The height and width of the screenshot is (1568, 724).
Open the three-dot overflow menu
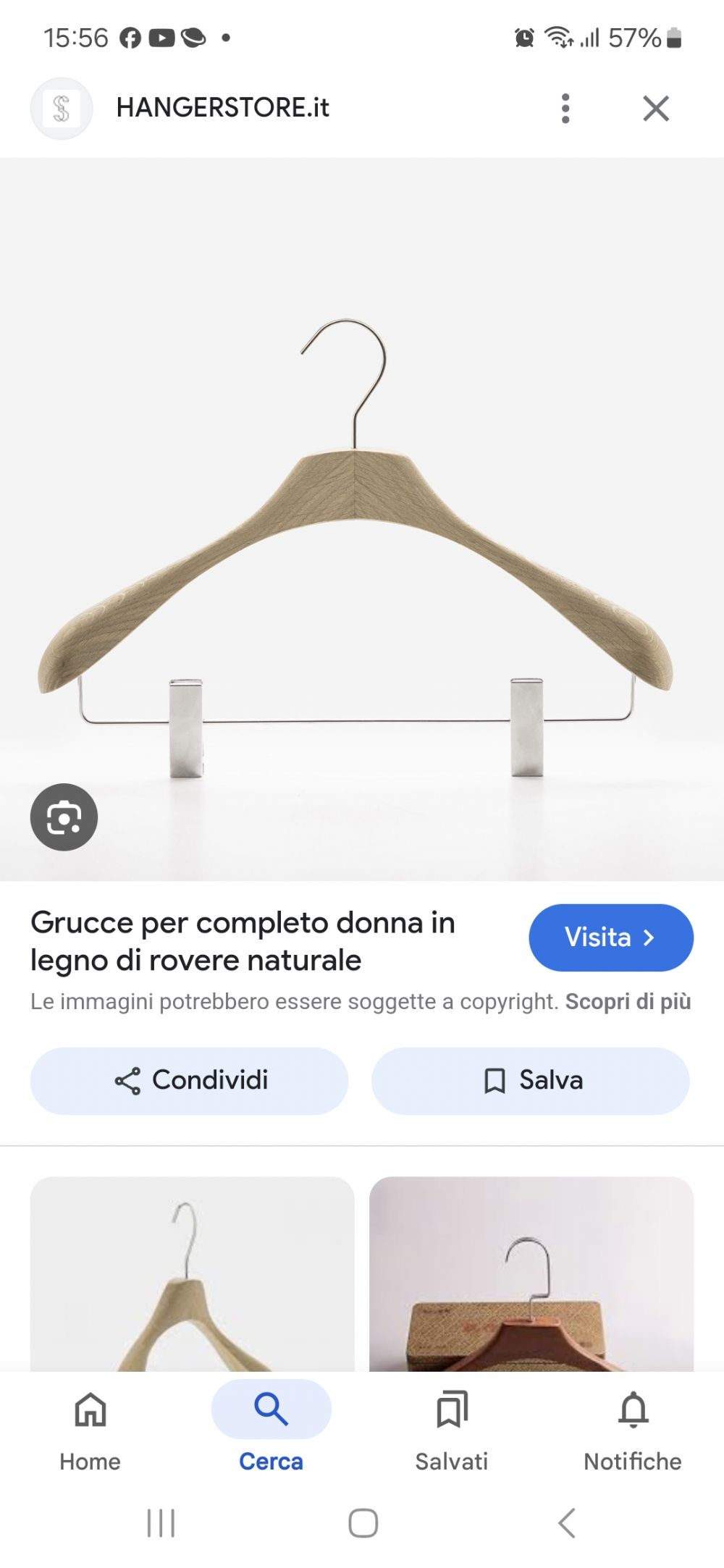pyautogui.click(x=565, y=109)
